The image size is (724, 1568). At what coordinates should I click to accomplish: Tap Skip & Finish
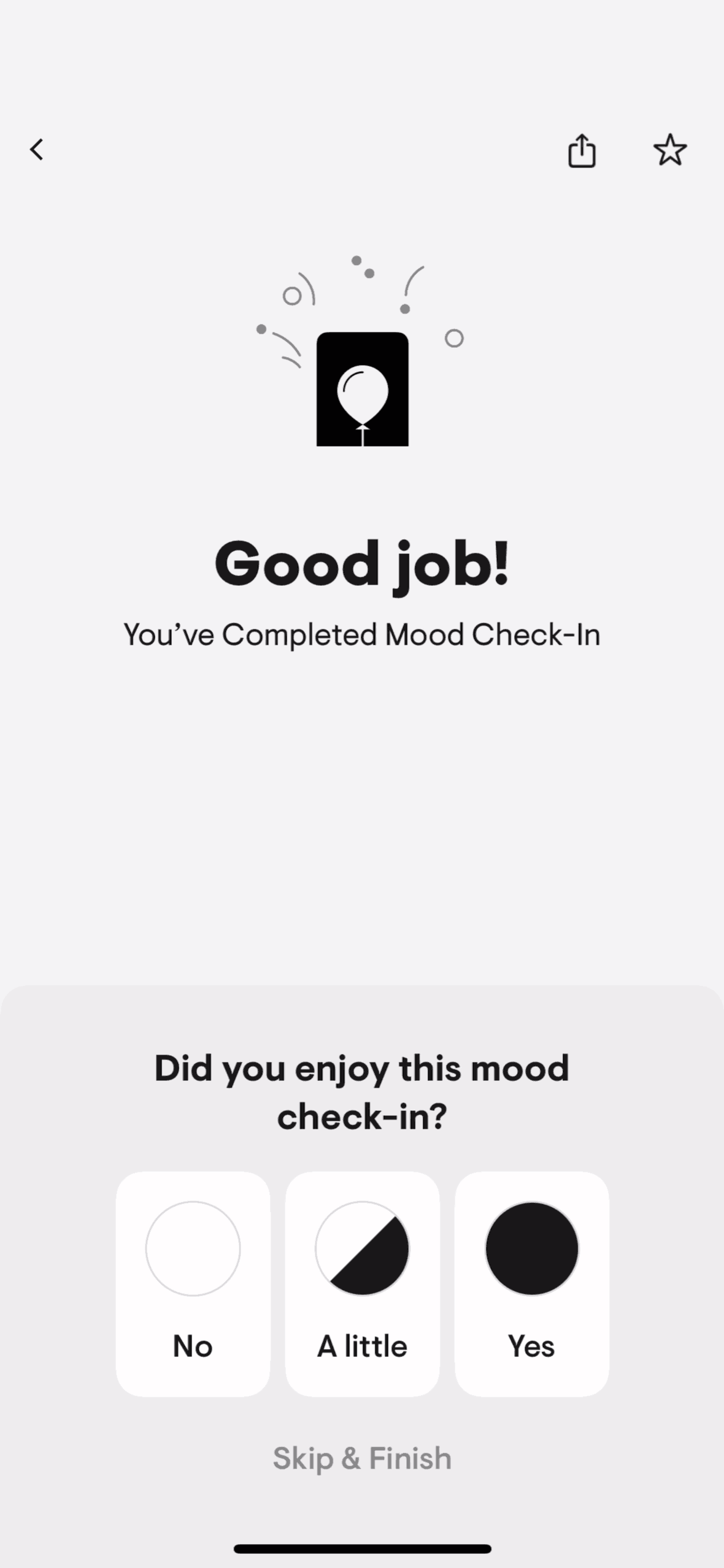coord(362,1458)
